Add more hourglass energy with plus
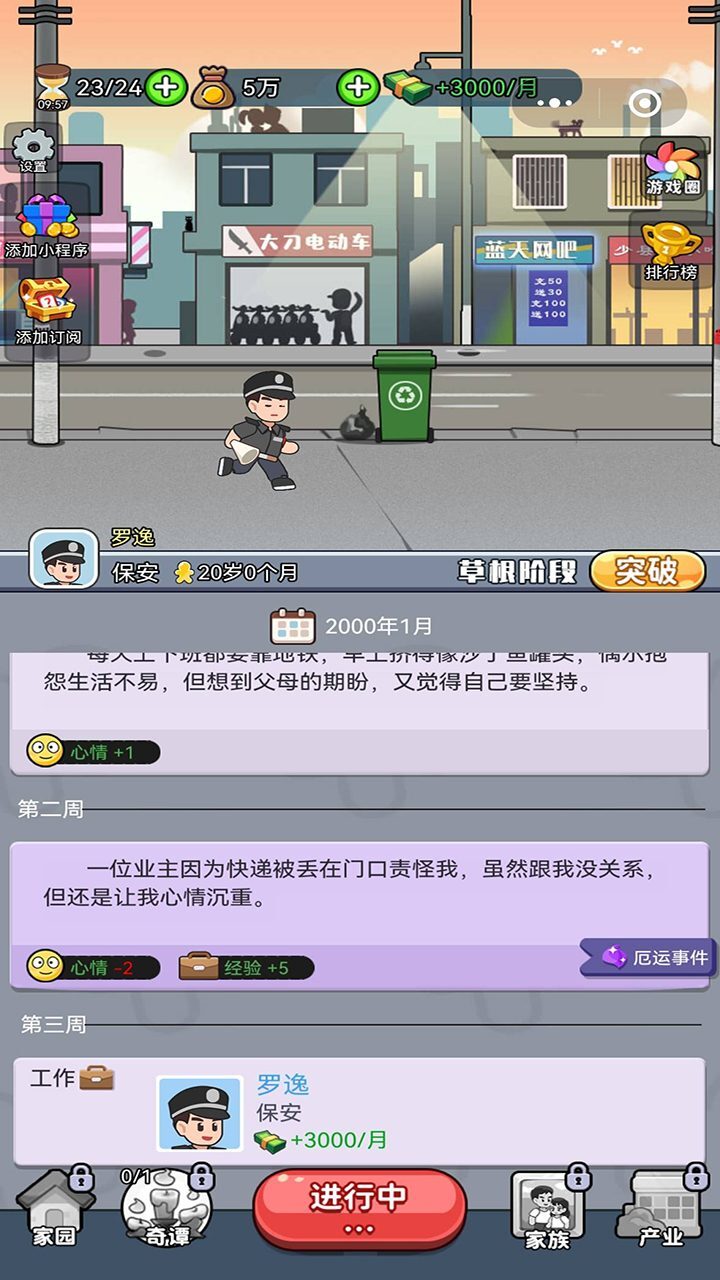The height and width of the screenshot is (1280, 720). [166, 88]
